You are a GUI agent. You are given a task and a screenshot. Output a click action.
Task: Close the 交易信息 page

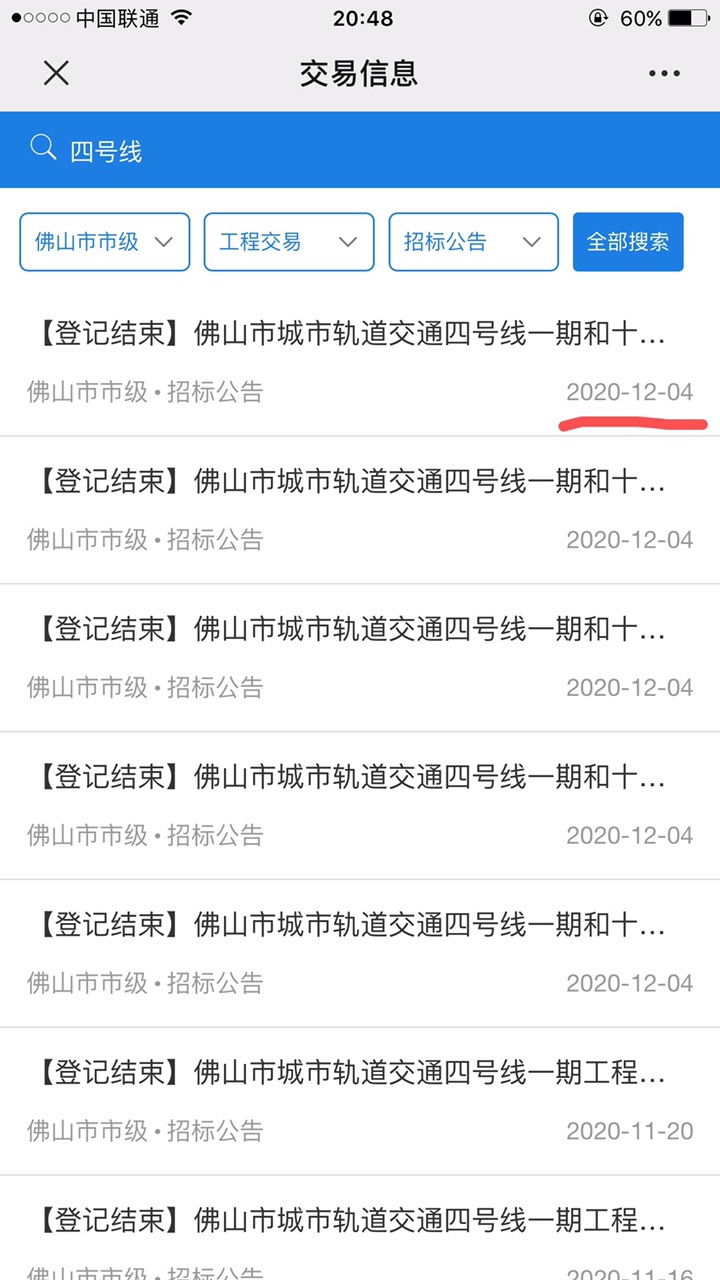(56, 73)
